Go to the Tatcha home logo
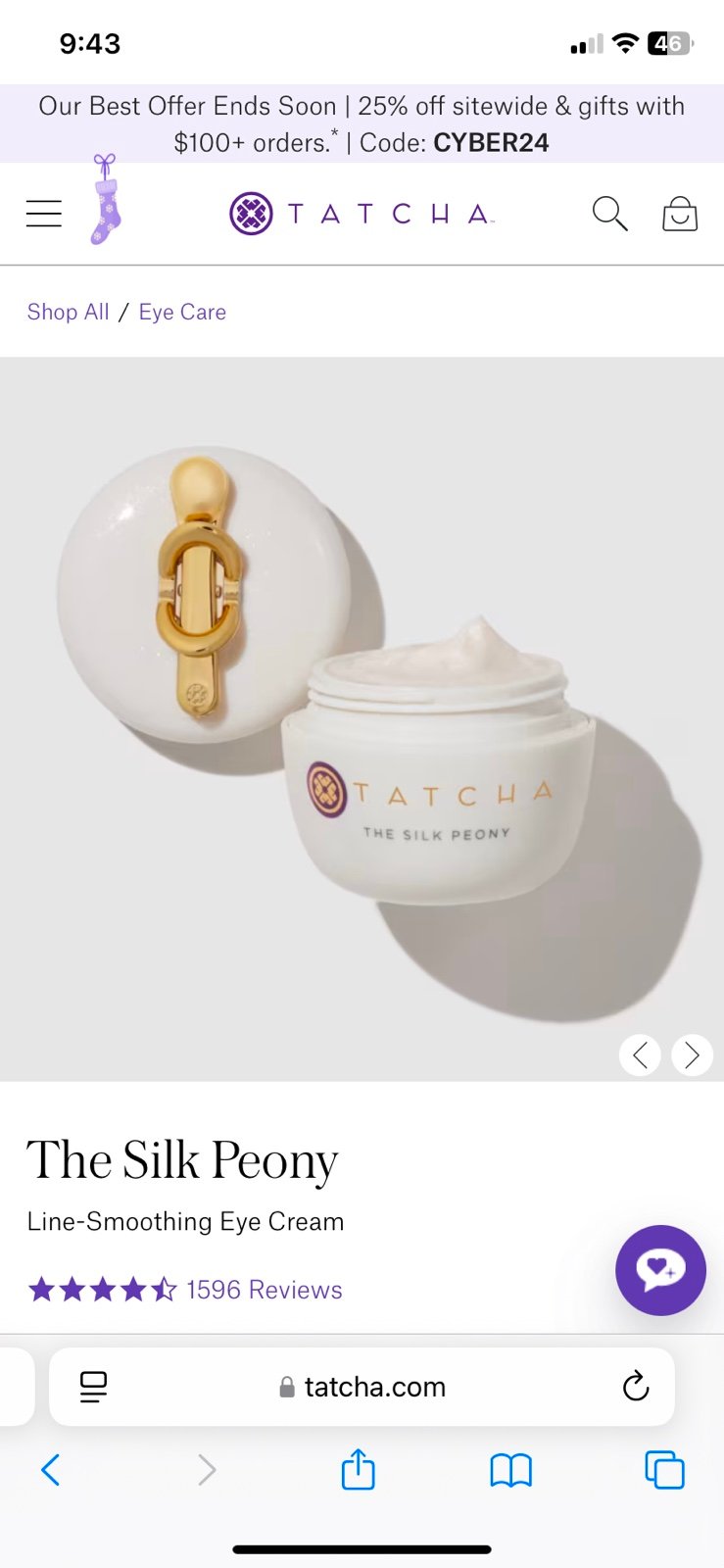 [362, 214]
